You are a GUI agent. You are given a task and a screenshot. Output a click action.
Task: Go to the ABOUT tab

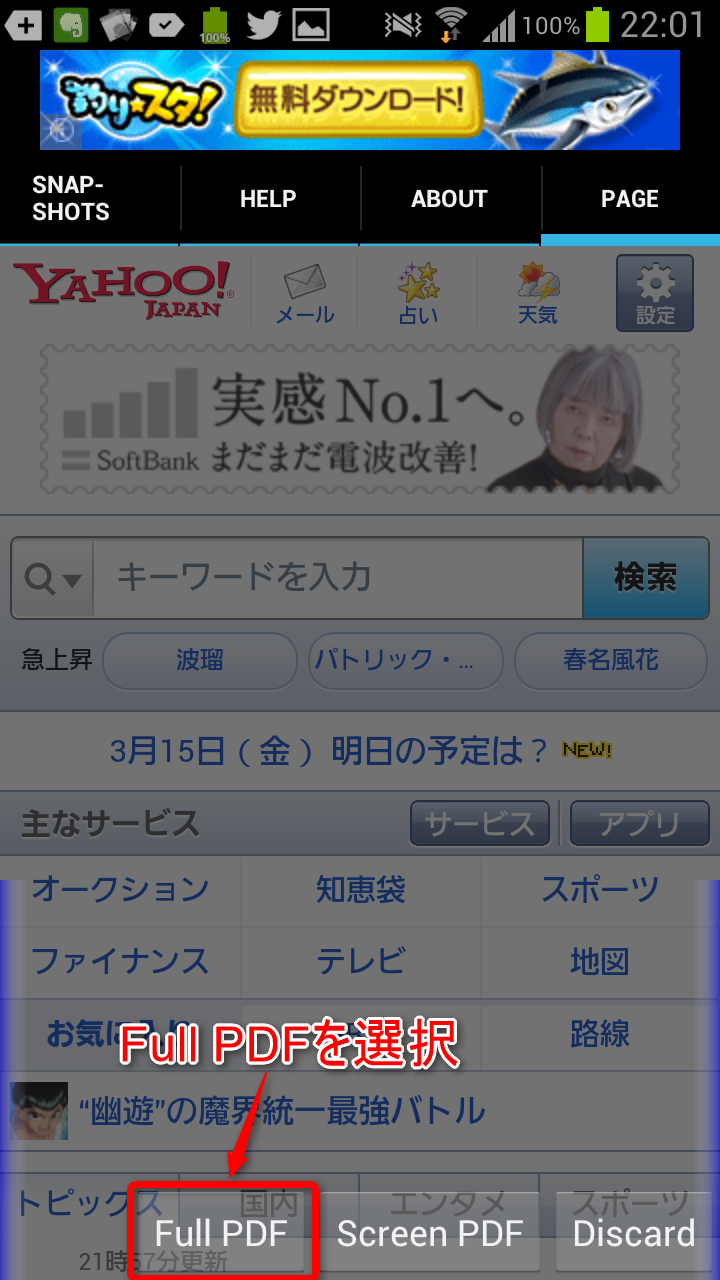pos(450,198)
